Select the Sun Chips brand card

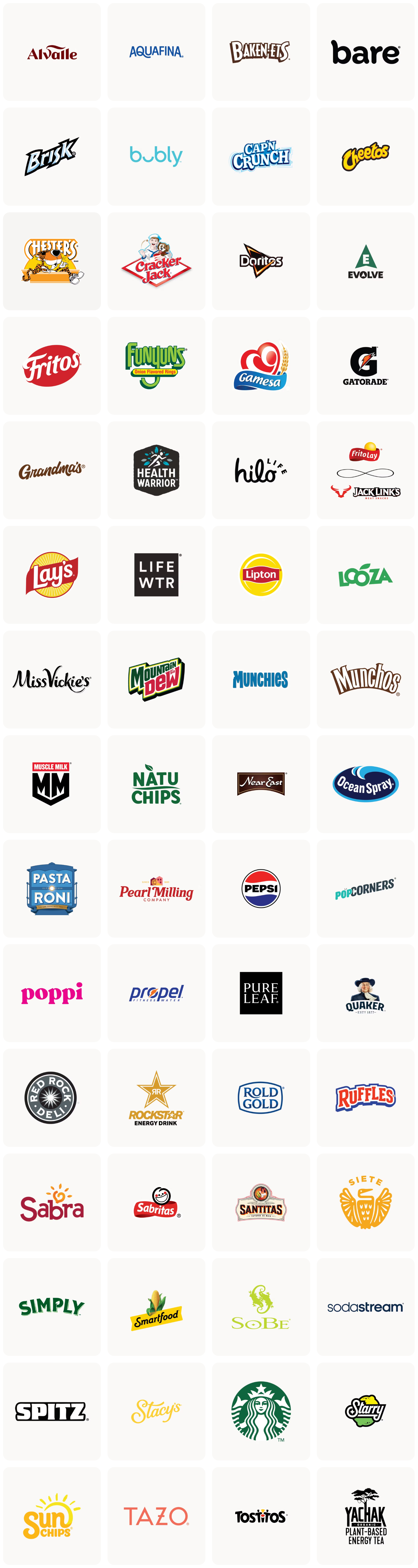[x=52, y=1516]
